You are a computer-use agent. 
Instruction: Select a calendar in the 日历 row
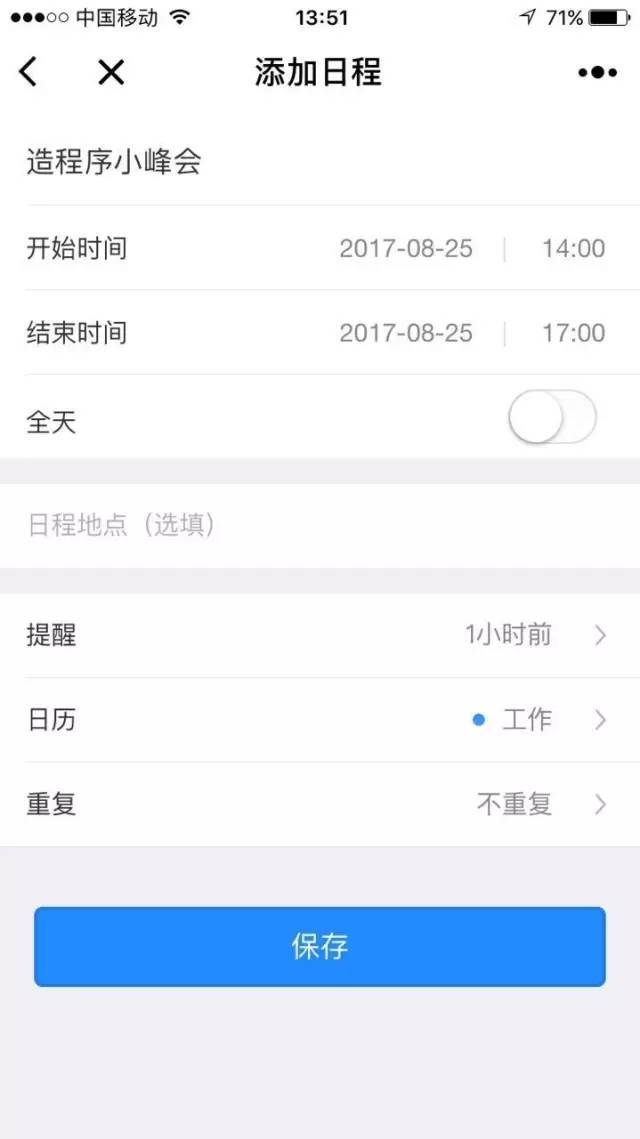point(320,720)
